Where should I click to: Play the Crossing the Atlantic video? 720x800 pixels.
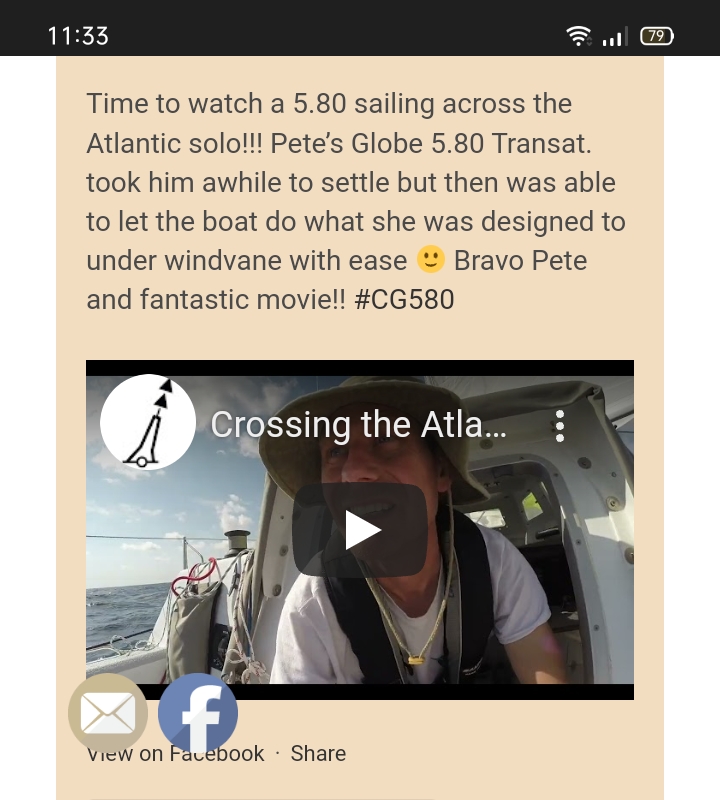click(360, 530)
